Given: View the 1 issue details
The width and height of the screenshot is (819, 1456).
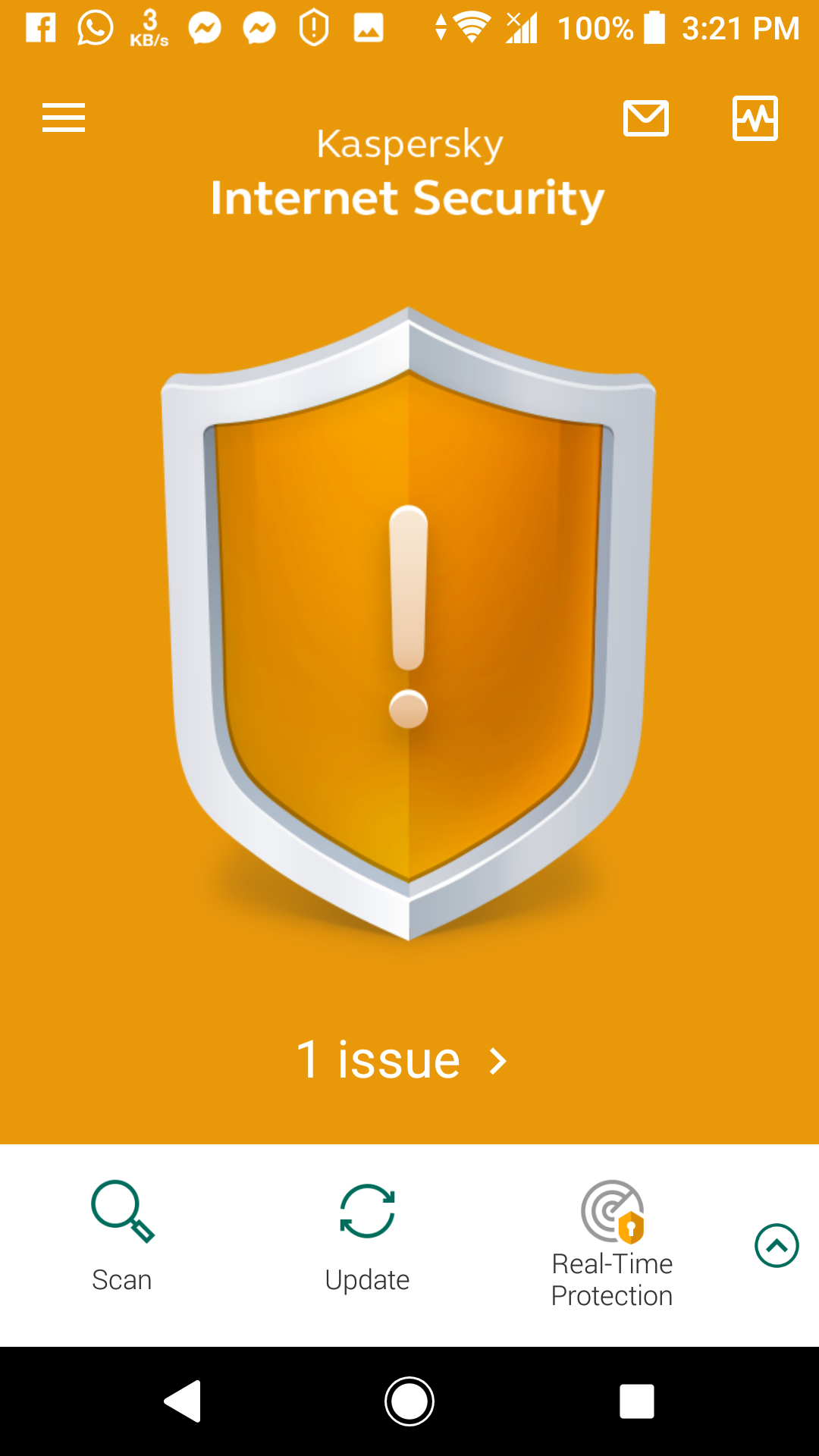Looking at the screenshot, I should (402, 1060).
